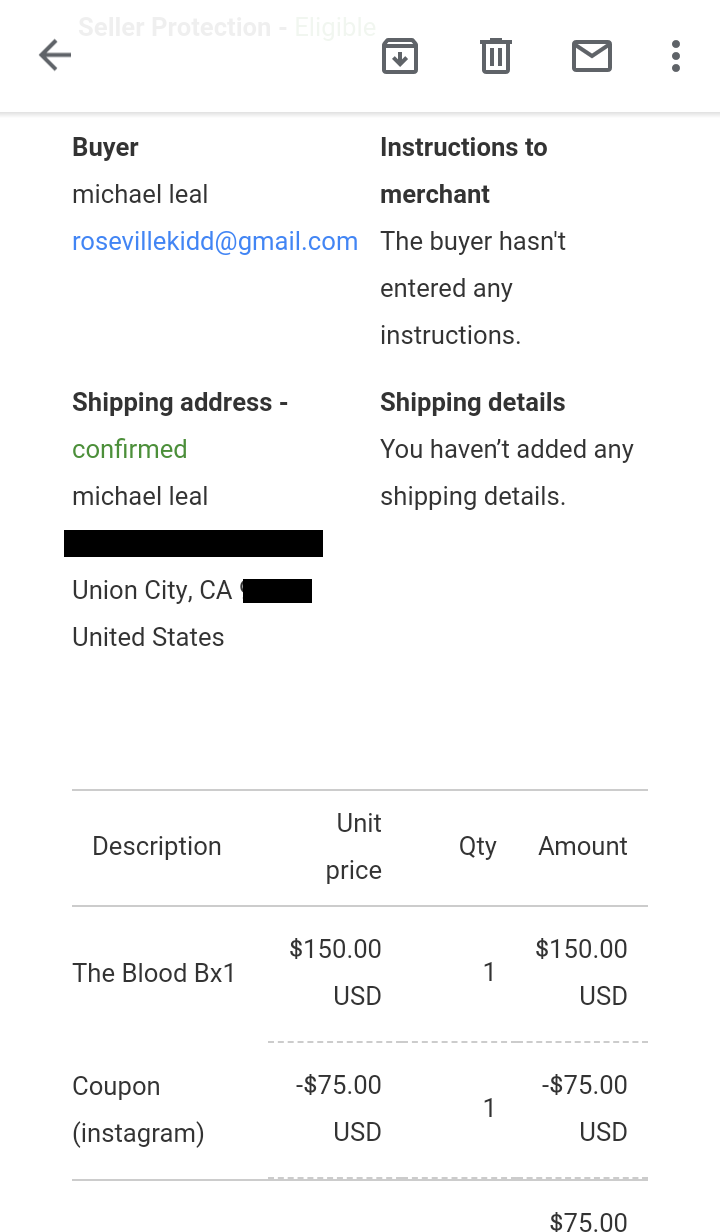The image size is (720, 1232).
Task: Open the overflow menu
Action: (676, 56)
